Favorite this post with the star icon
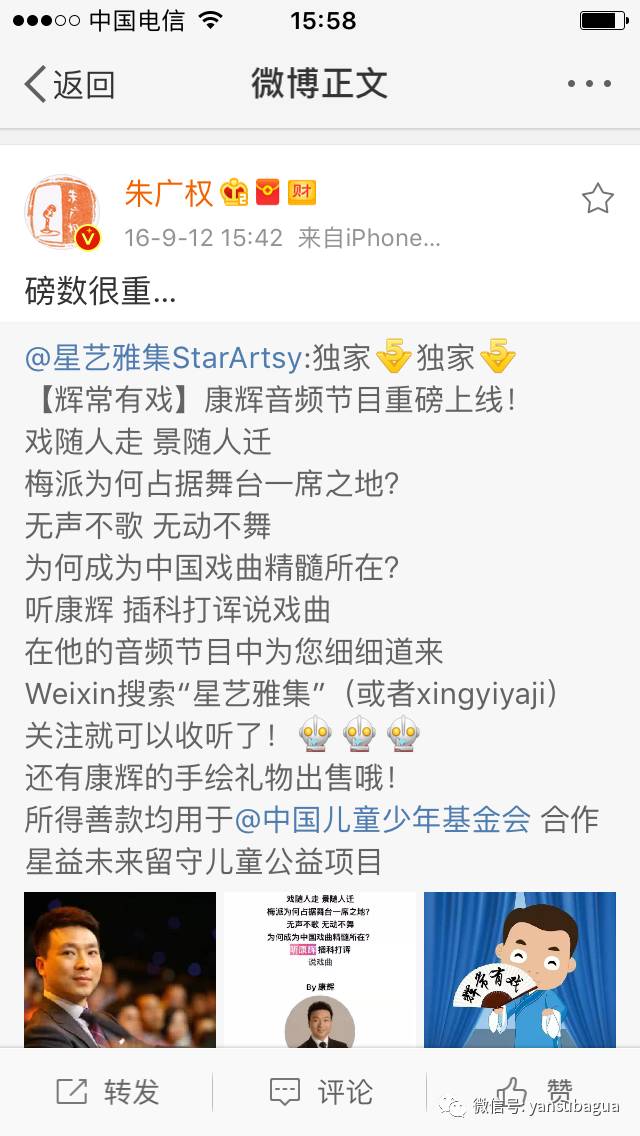 (x=597, y=199)
